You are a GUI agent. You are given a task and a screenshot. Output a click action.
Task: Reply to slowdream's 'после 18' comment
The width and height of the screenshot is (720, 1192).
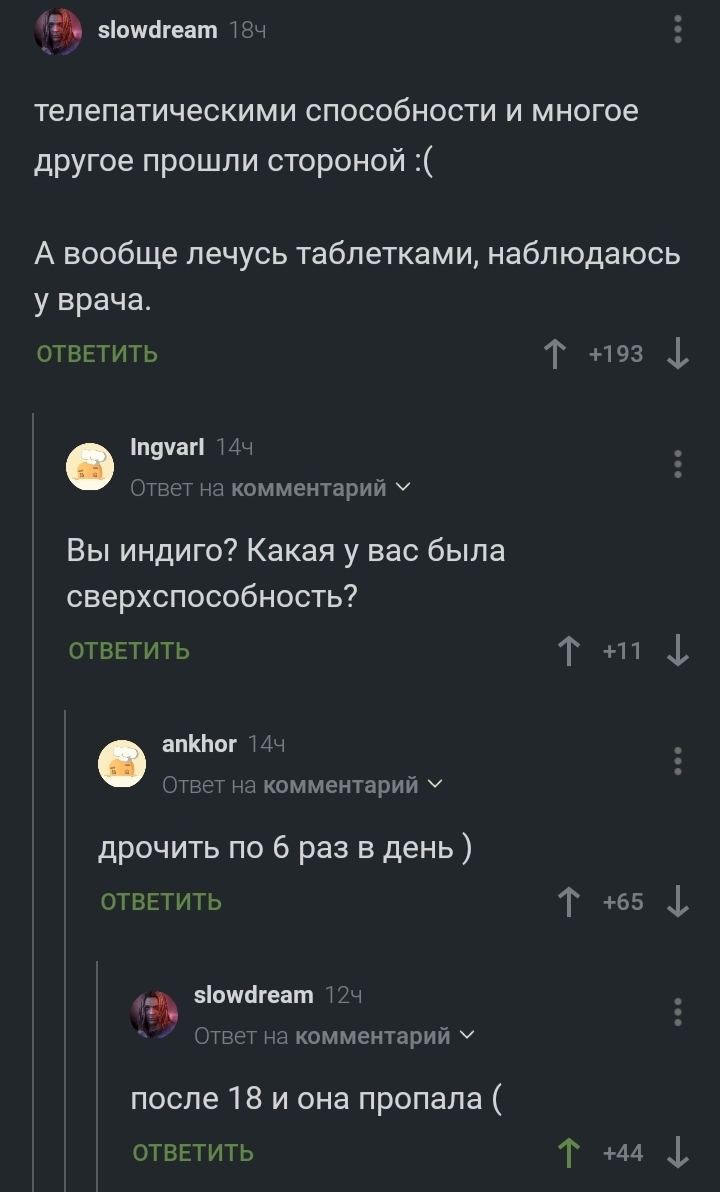[193, 1152]
